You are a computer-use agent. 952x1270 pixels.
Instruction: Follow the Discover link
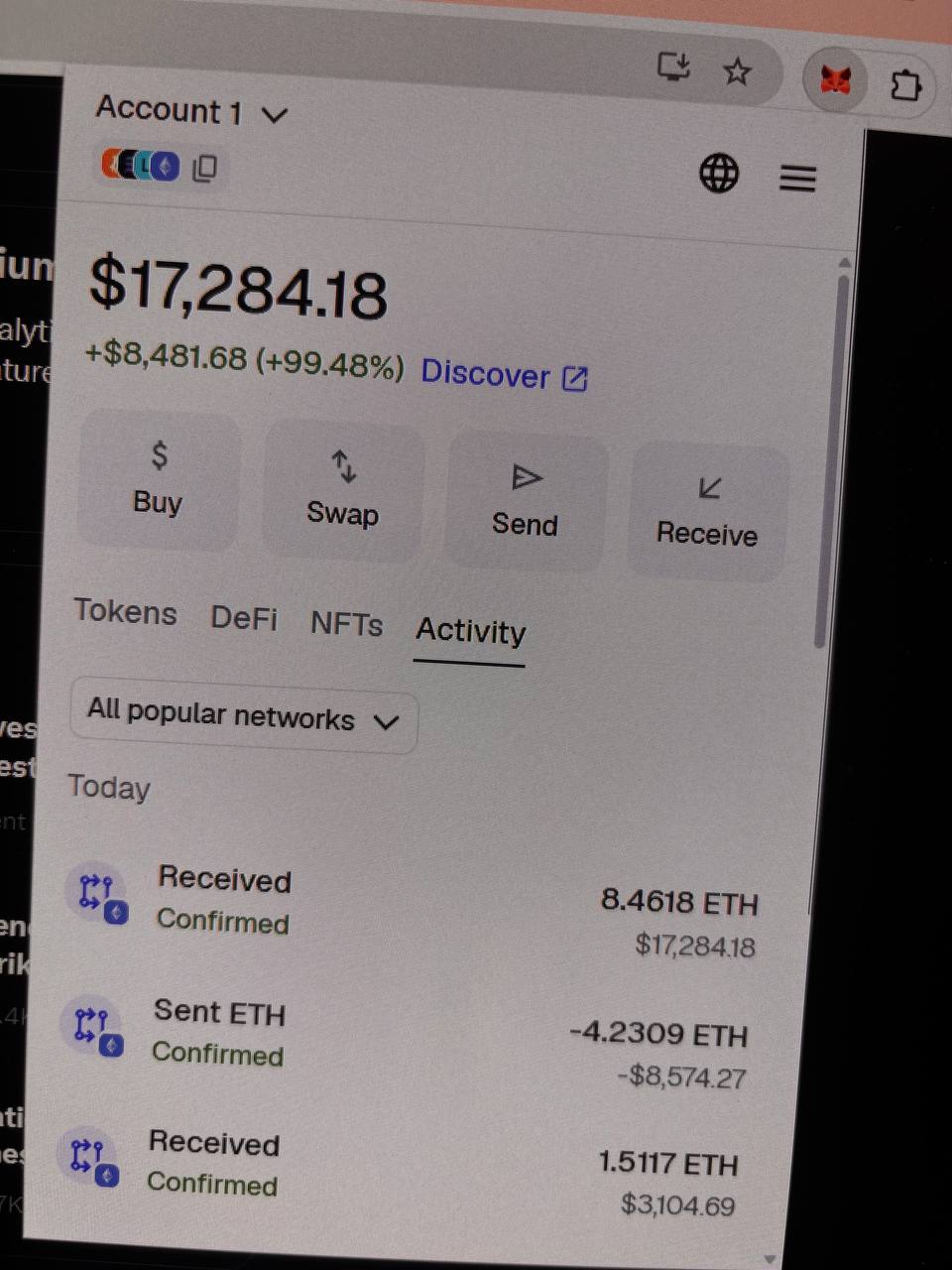(504, 375)
